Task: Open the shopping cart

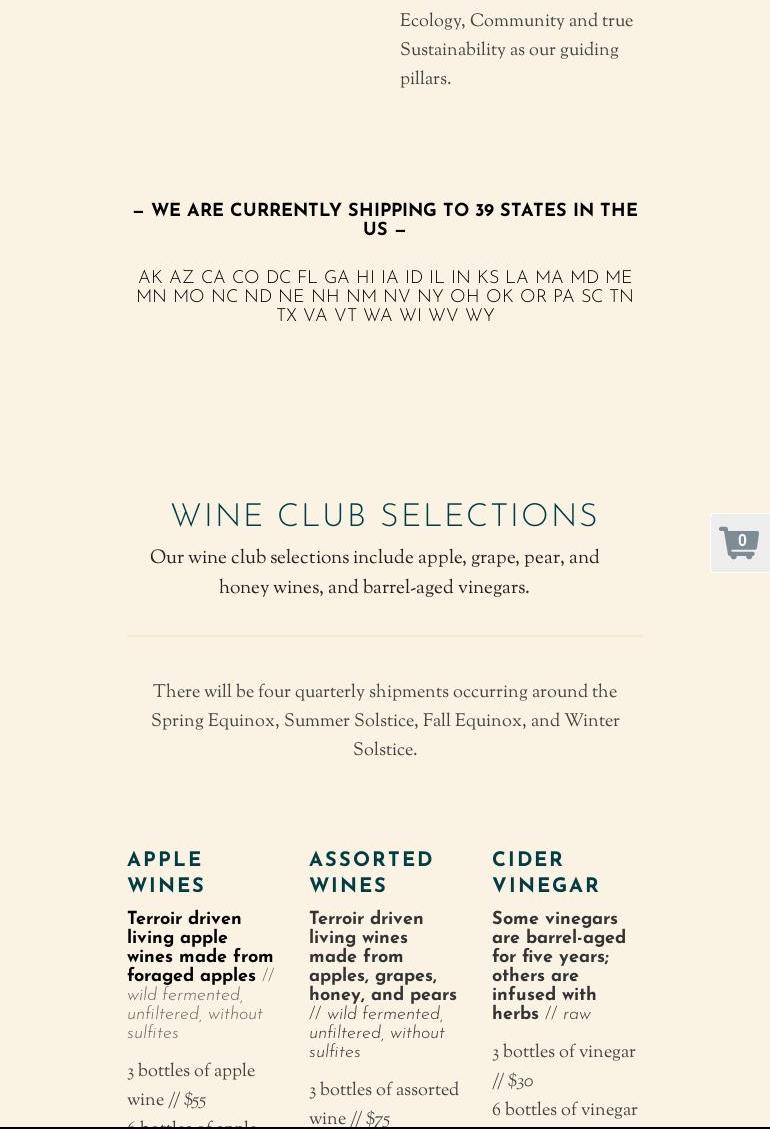Action: 739,543
